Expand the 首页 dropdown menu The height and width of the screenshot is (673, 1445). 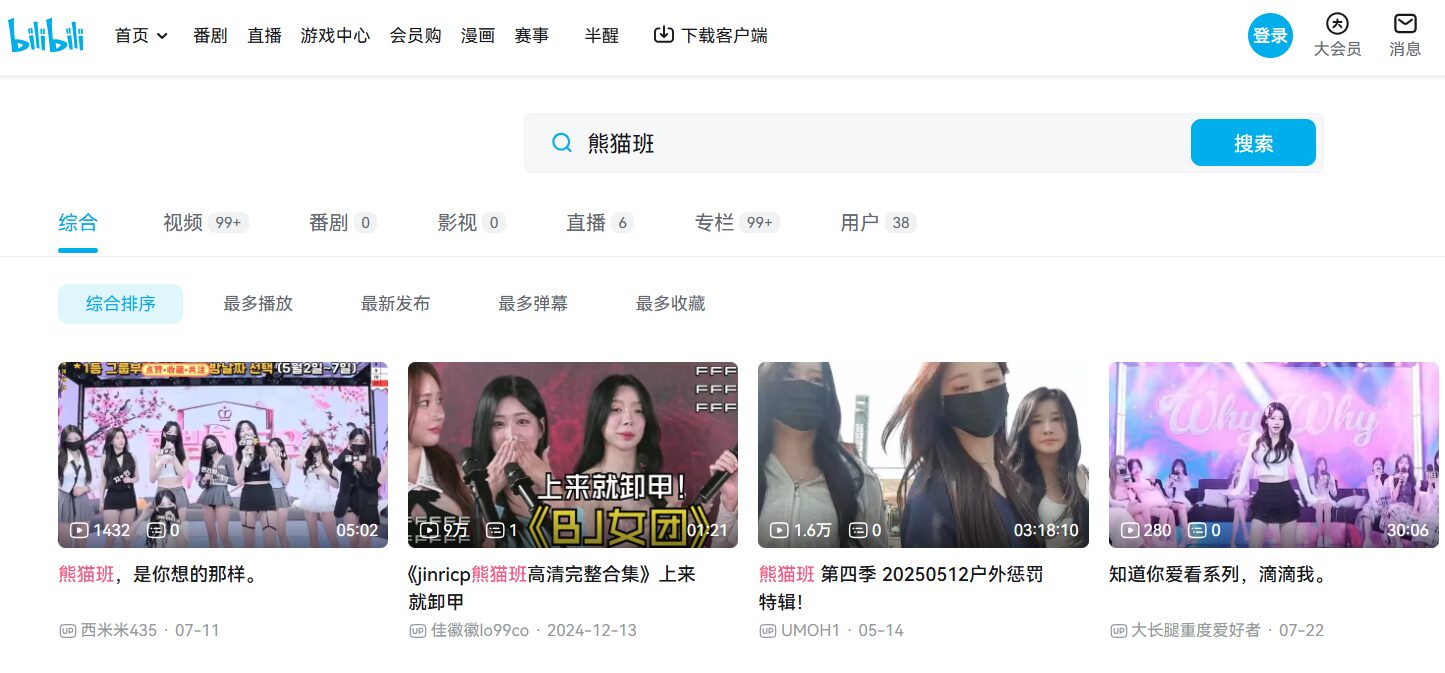pyautogui.click(x=141, y=36)
